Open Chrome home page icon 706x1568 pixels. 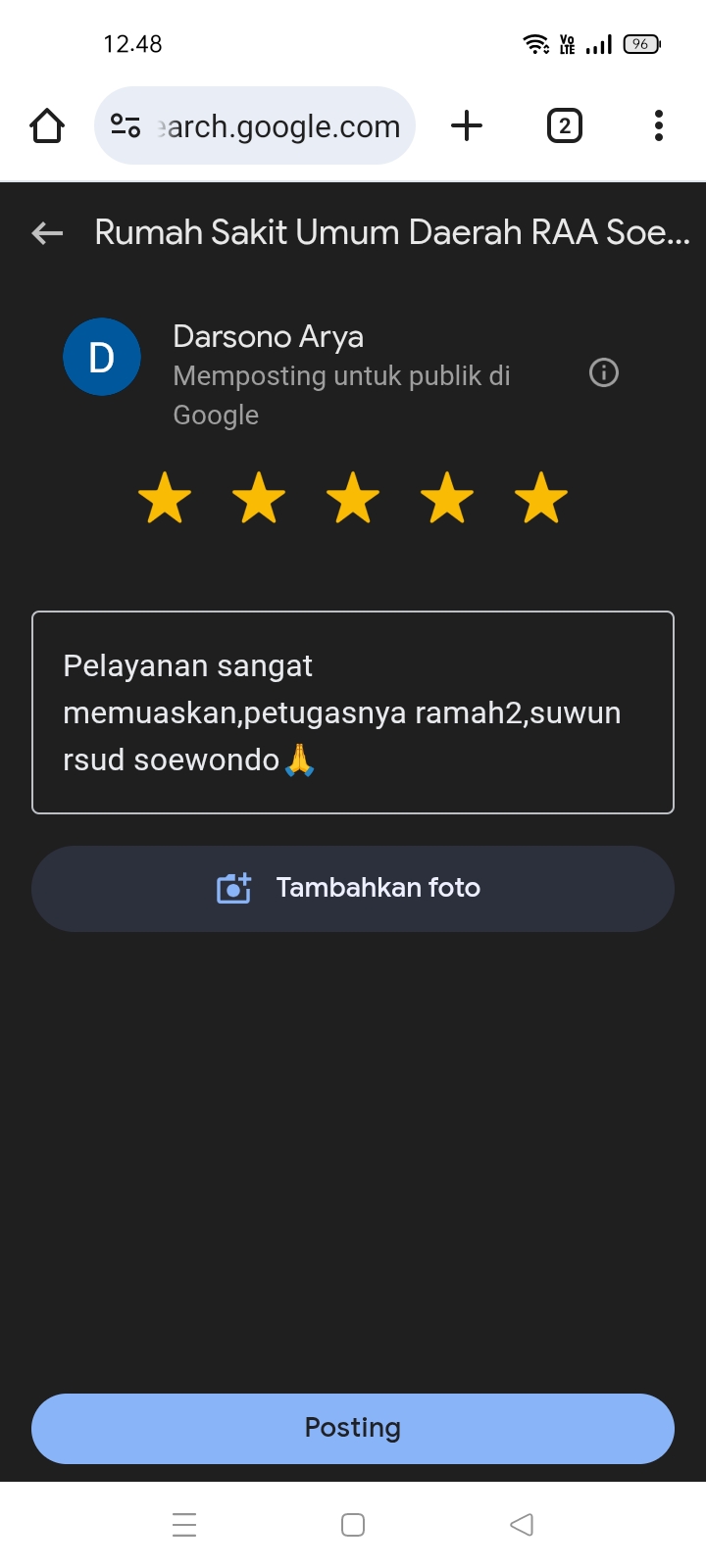point(47,125)
